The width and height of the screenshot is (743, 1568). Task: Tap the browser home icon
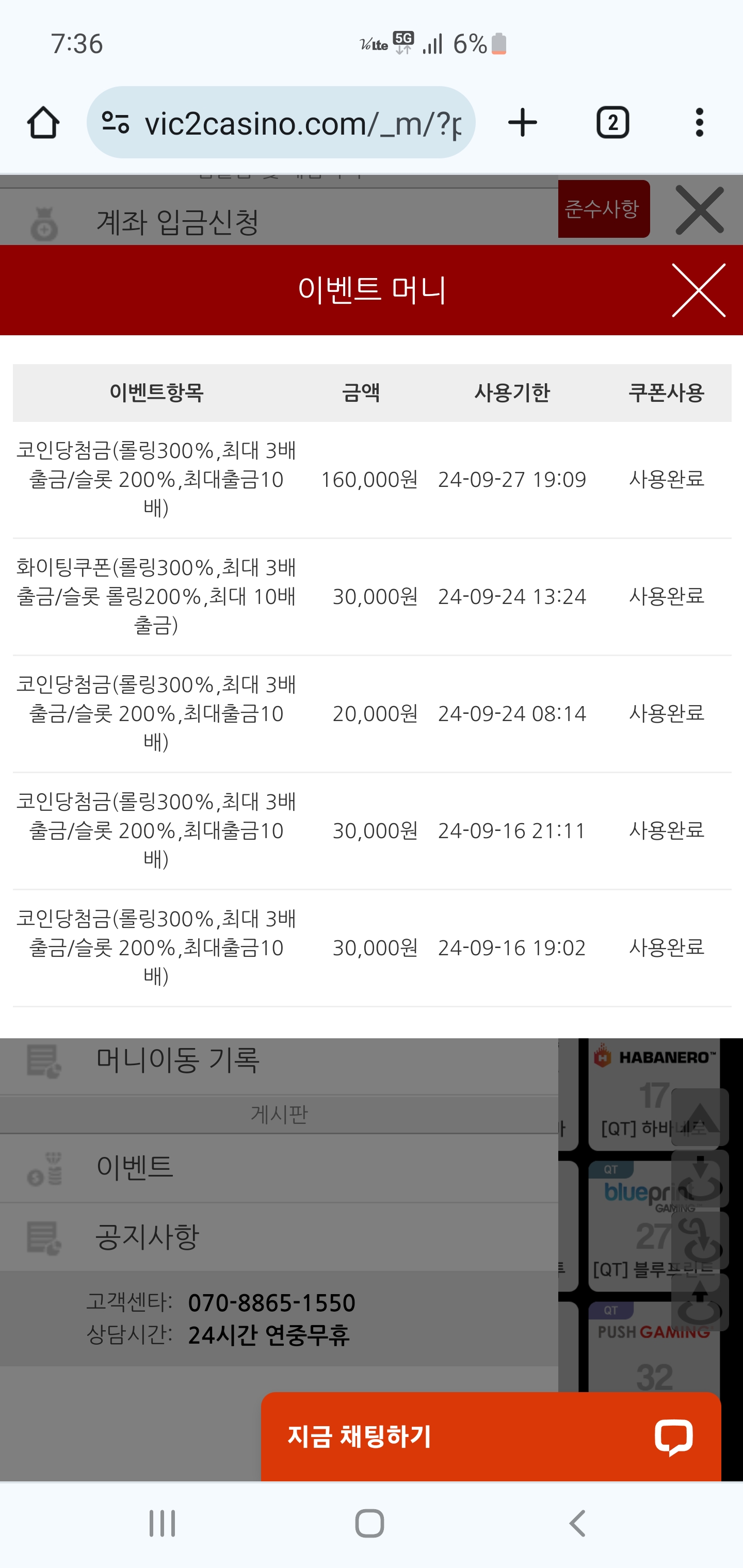[x=43, y=122]
